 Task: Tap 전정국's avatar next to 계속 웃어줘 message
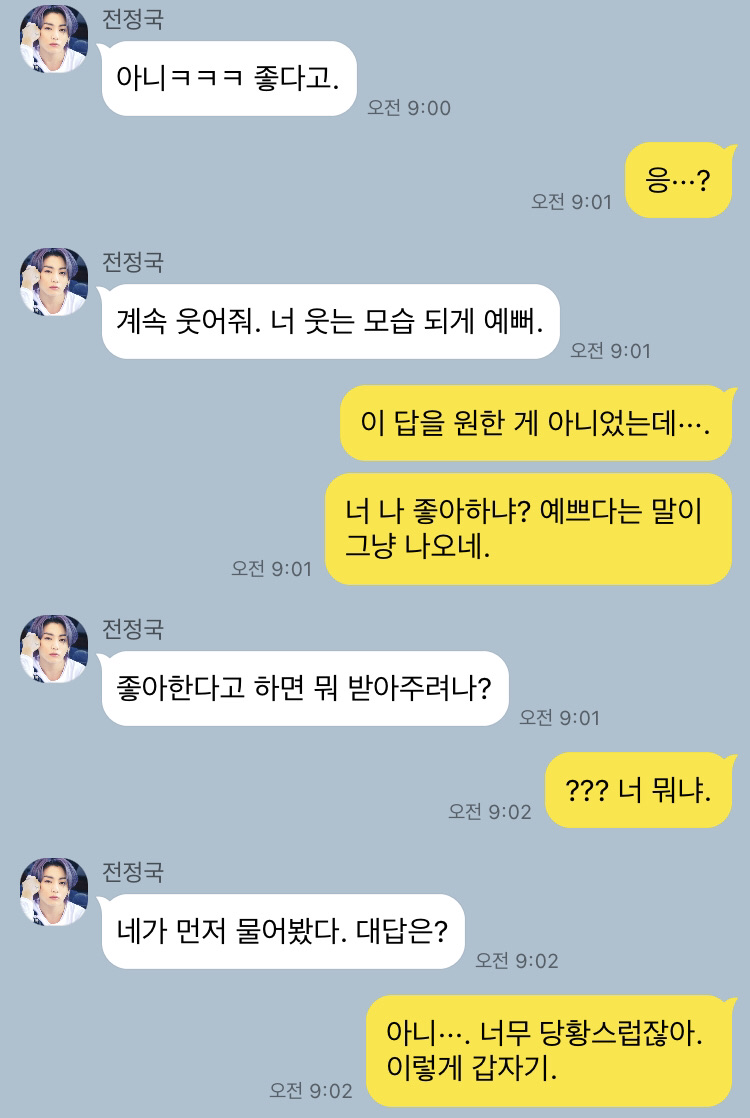click(x=54, y=282)
